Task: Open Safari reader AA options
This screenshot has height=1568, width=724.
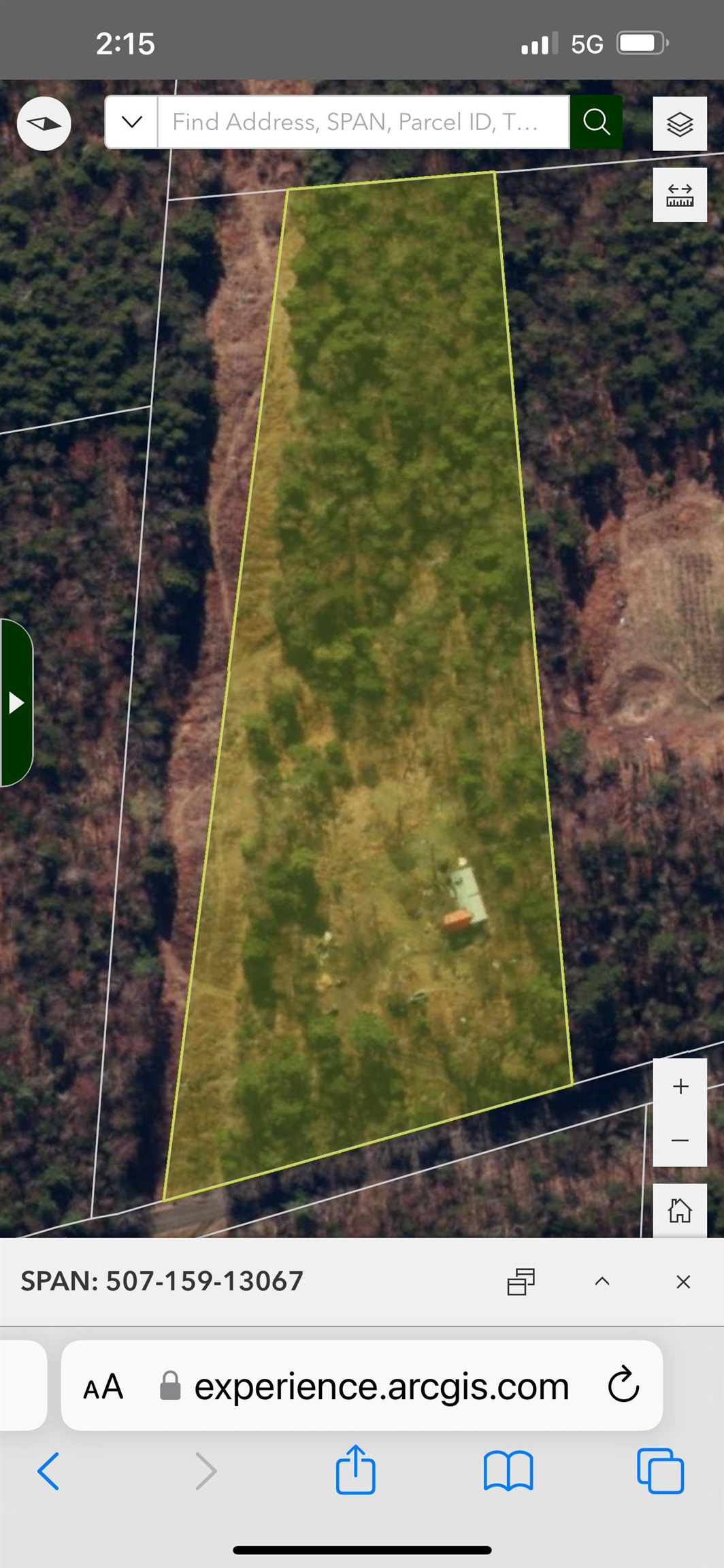Action: point(103,1386)
